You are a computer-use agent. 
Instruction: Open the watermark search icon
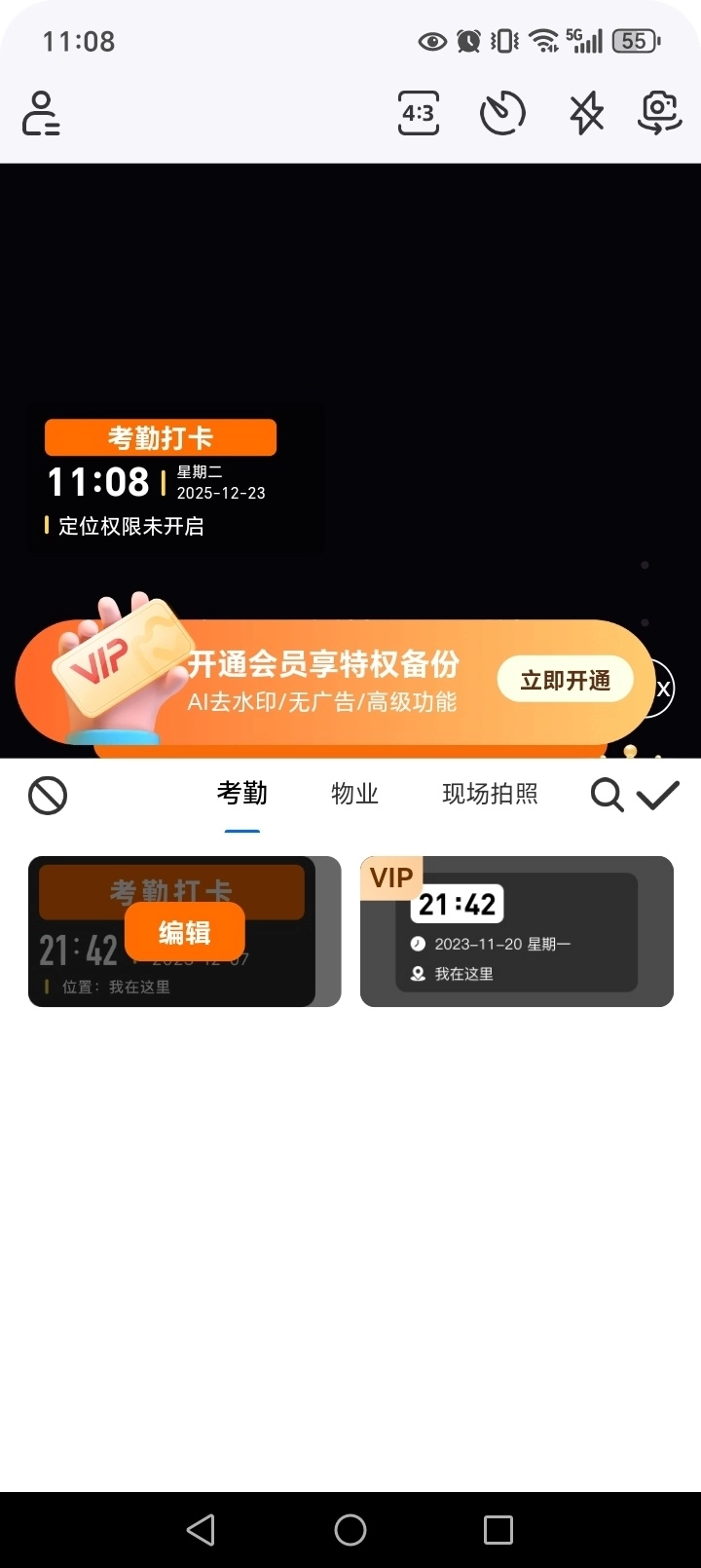[x=606, y=795]
